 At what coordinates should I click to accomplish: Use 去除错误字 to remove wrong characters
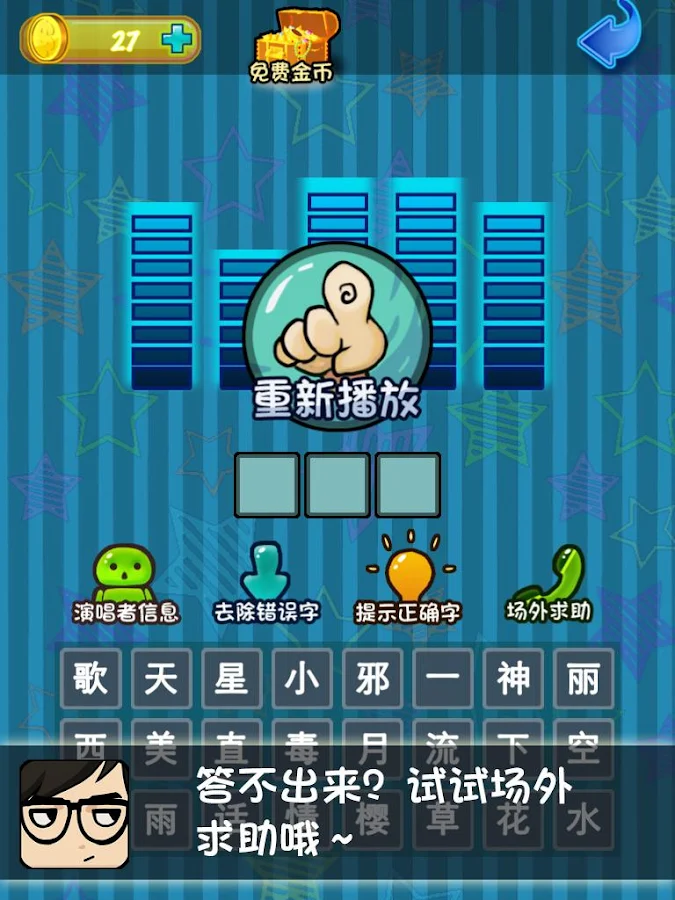pos(266,582)
